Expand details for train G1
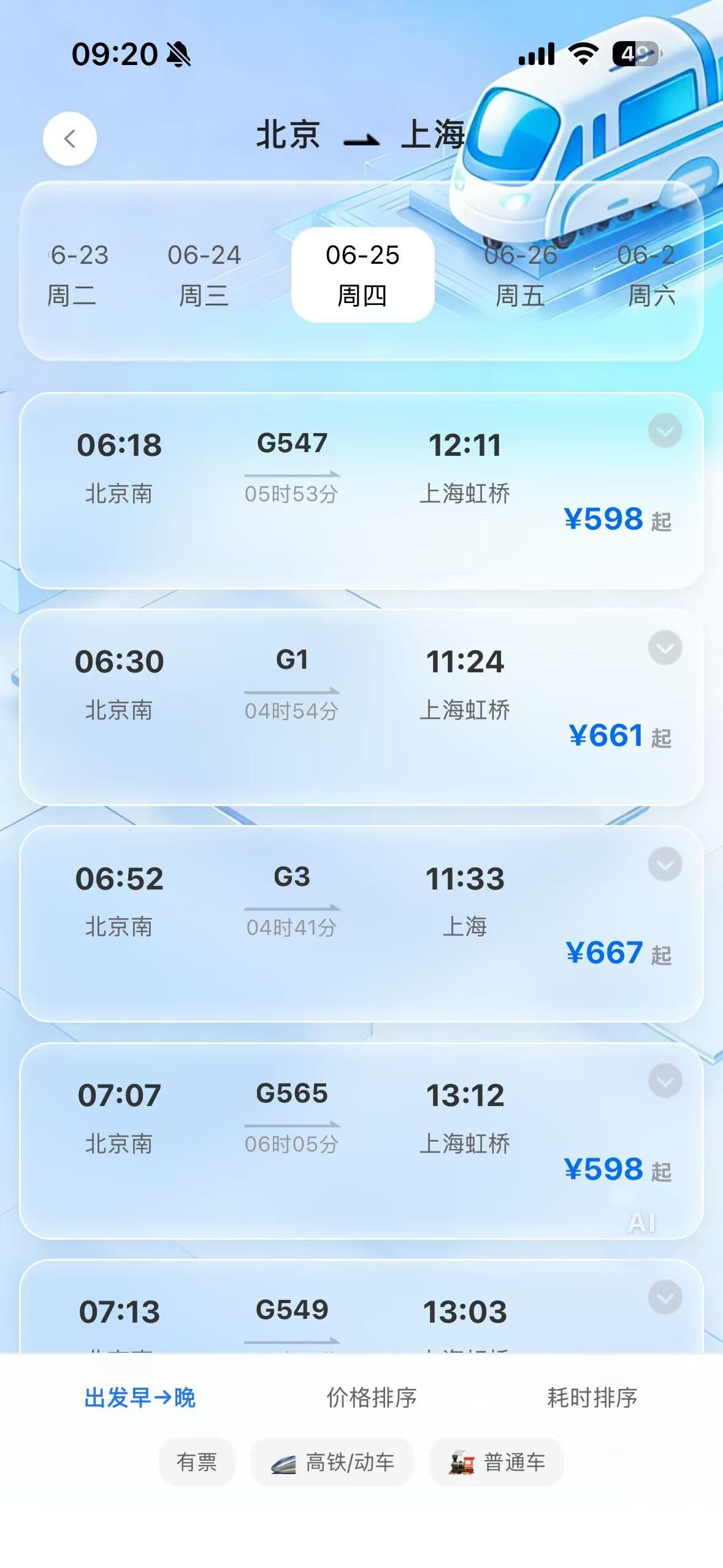 [665, 648]
